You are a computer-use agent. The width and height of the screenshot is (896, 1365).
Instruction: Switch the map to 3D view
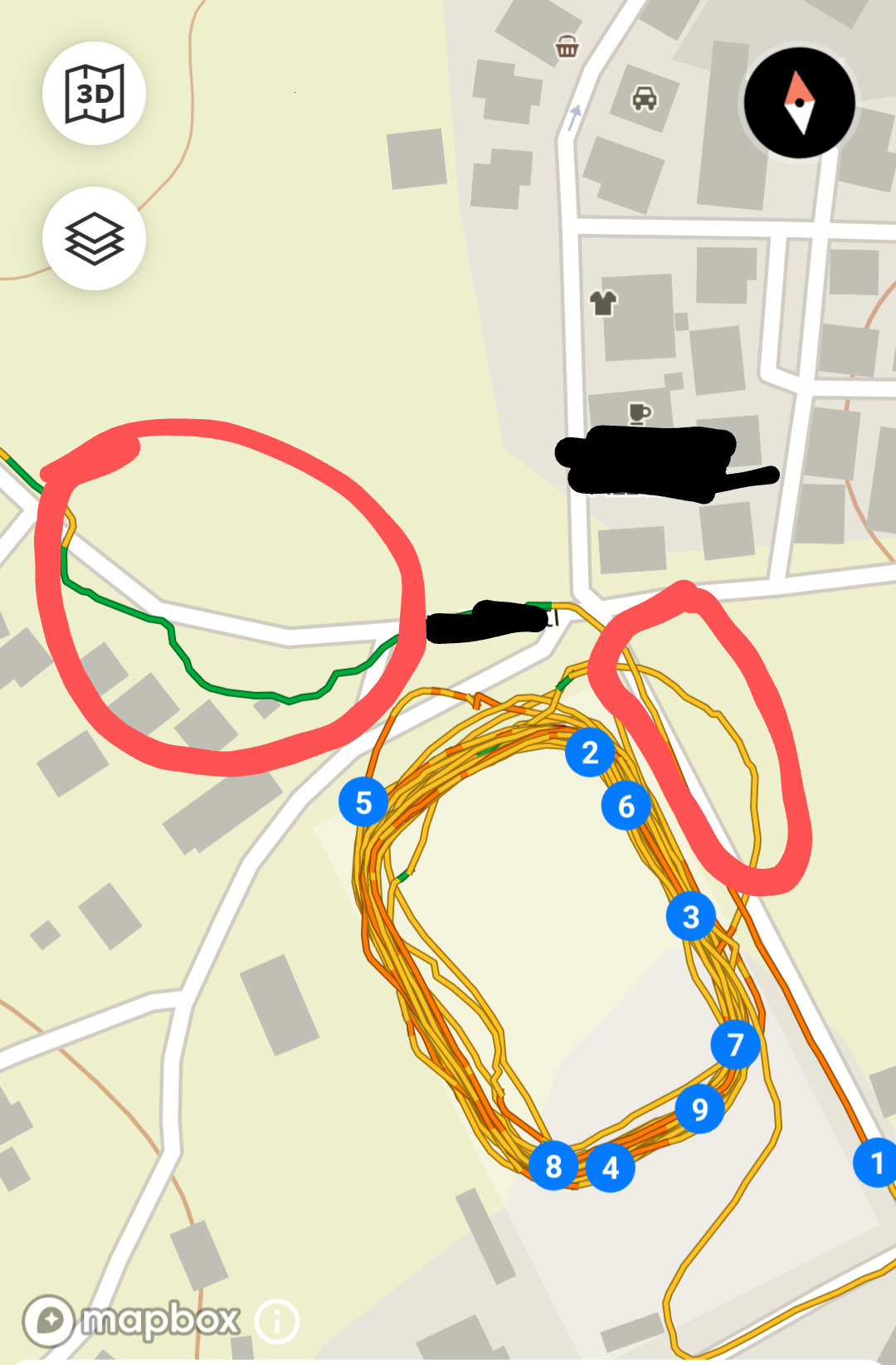[x=95, y=94]
